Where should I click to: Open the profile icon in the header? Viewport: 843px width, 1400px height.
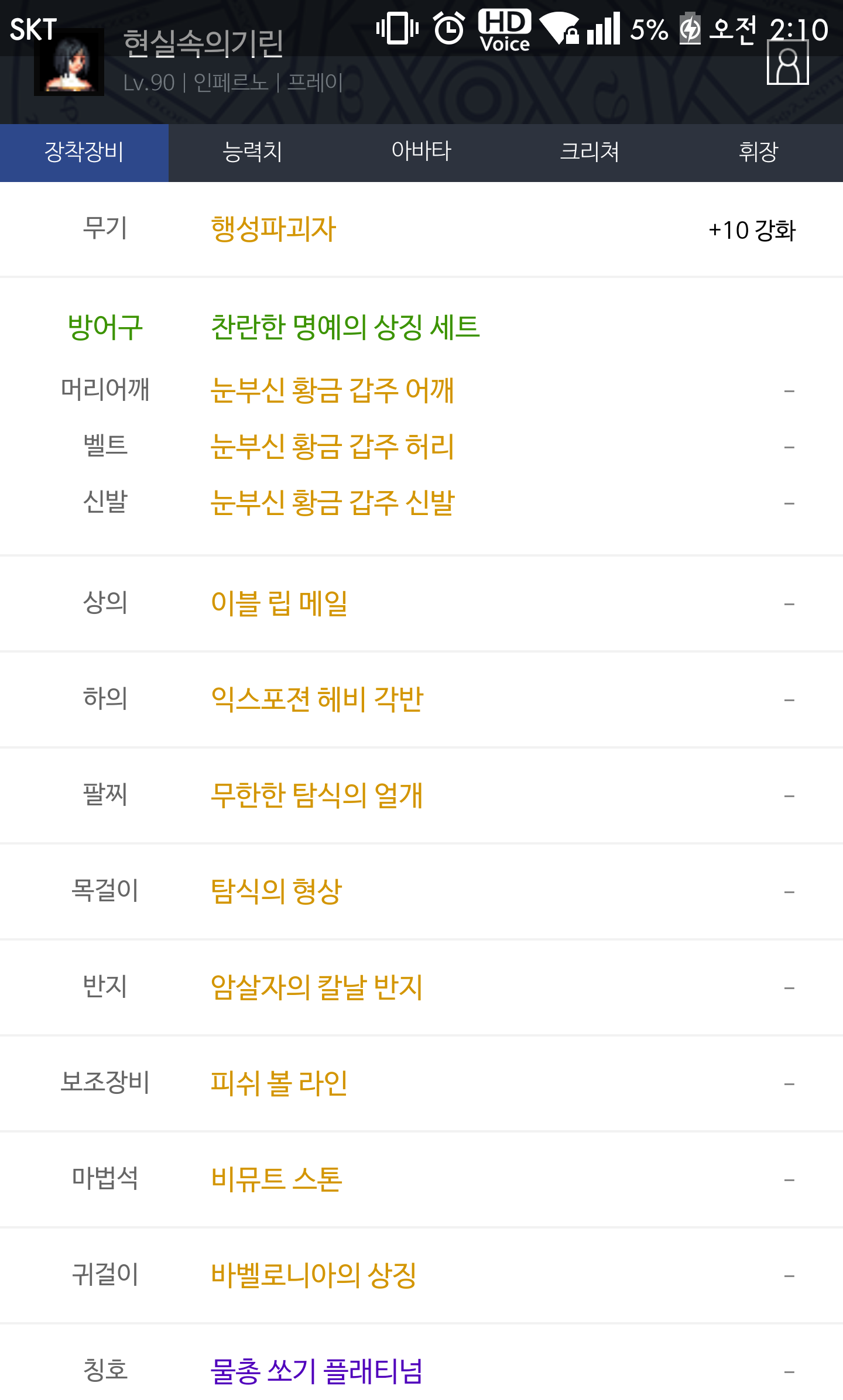pos(787,63)
